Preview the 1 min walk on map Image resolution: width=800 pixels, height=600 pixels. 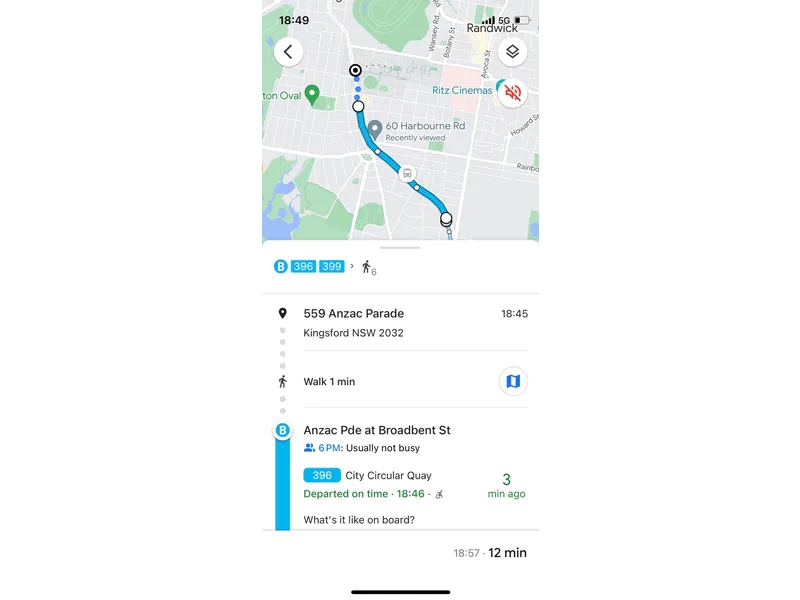coord(513,381)
